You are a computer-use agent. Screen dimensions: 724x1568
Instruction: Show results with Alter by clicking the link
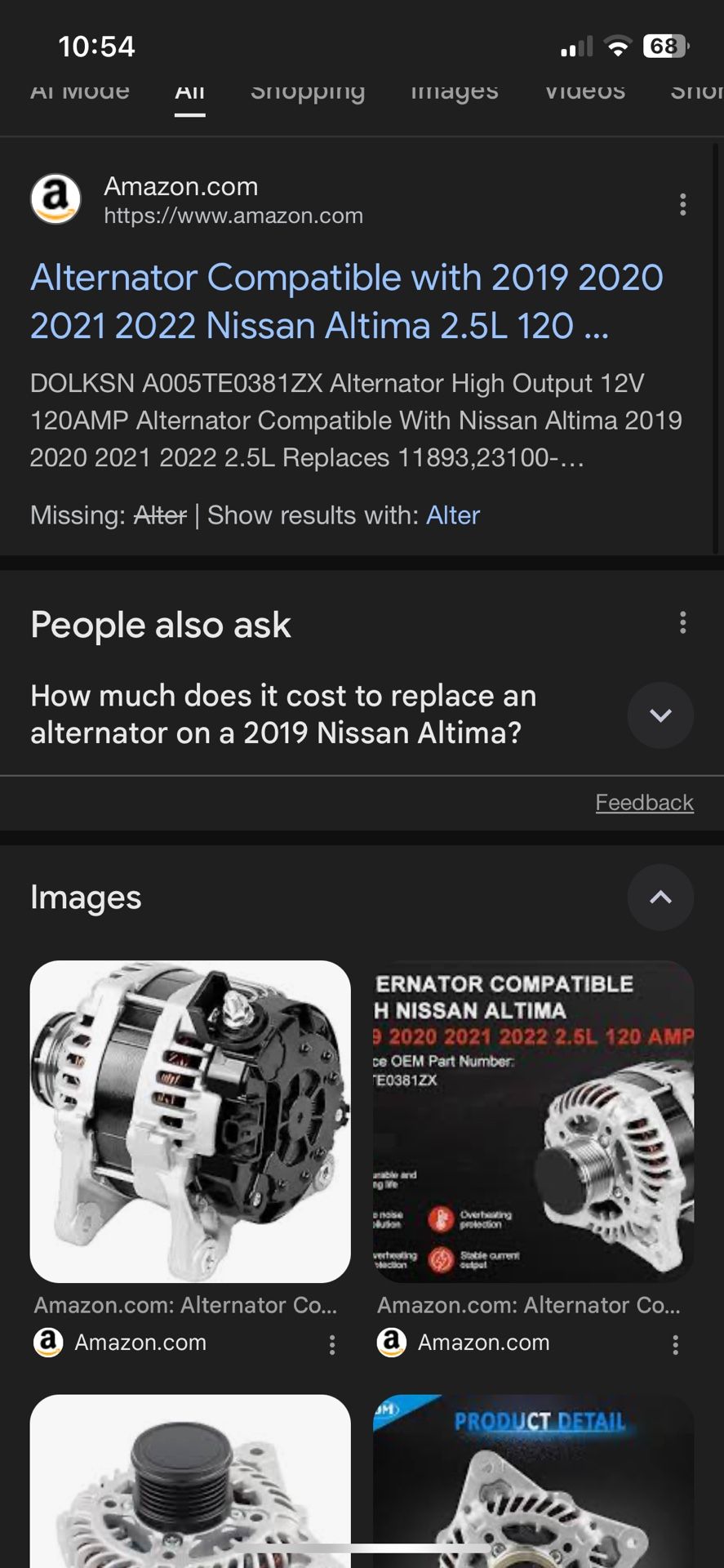click(452, 515)
